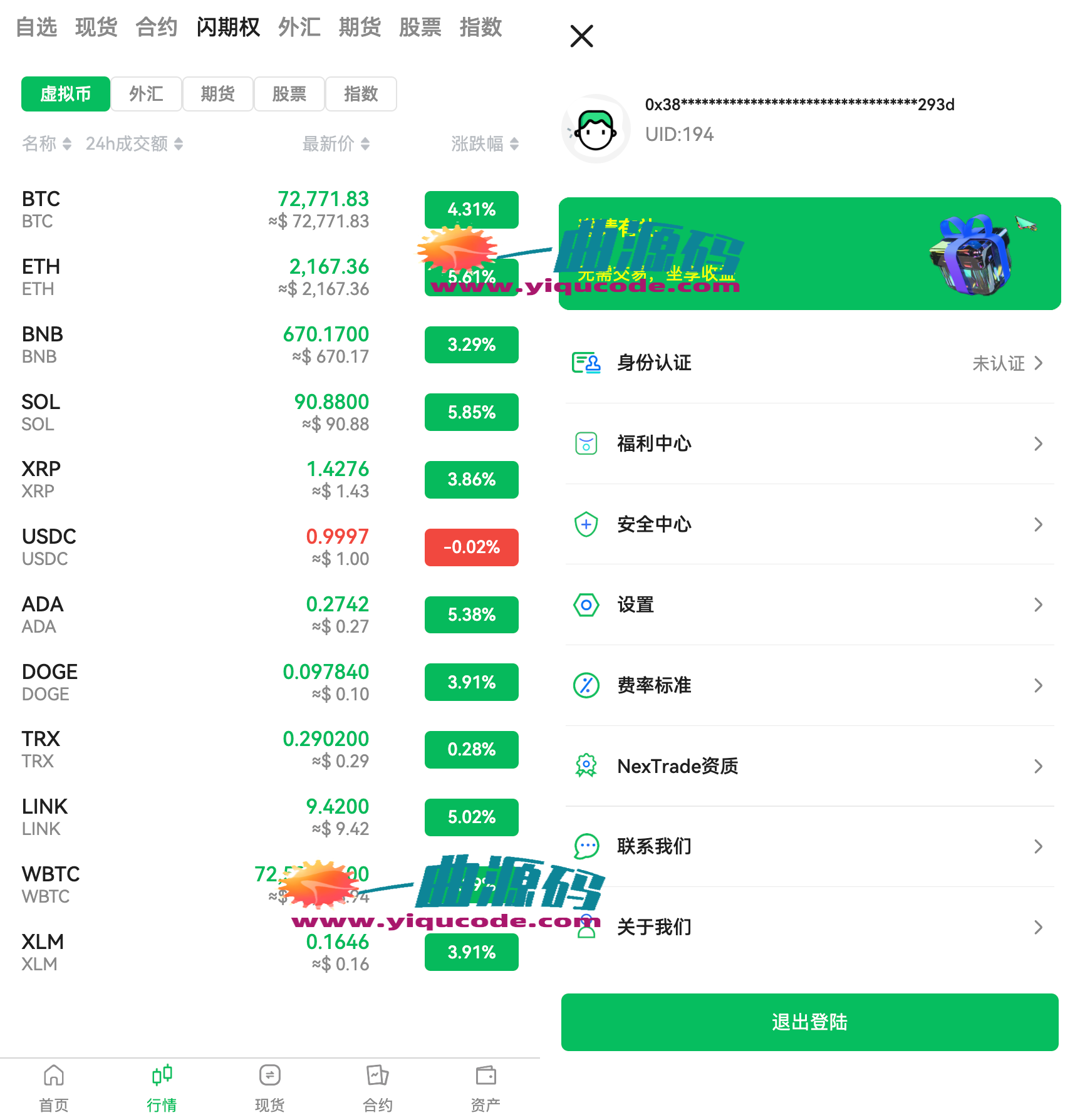Open 福利中心 rewards center
This screenshot has height=1120, width=1080.
tap(808, 443)
